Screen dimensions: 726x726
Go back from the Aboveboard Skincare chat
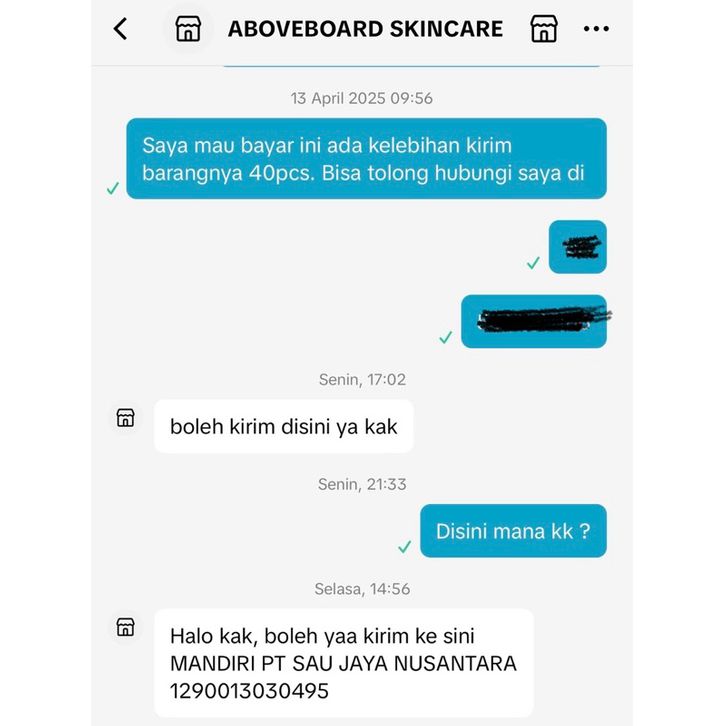point(121,29)
